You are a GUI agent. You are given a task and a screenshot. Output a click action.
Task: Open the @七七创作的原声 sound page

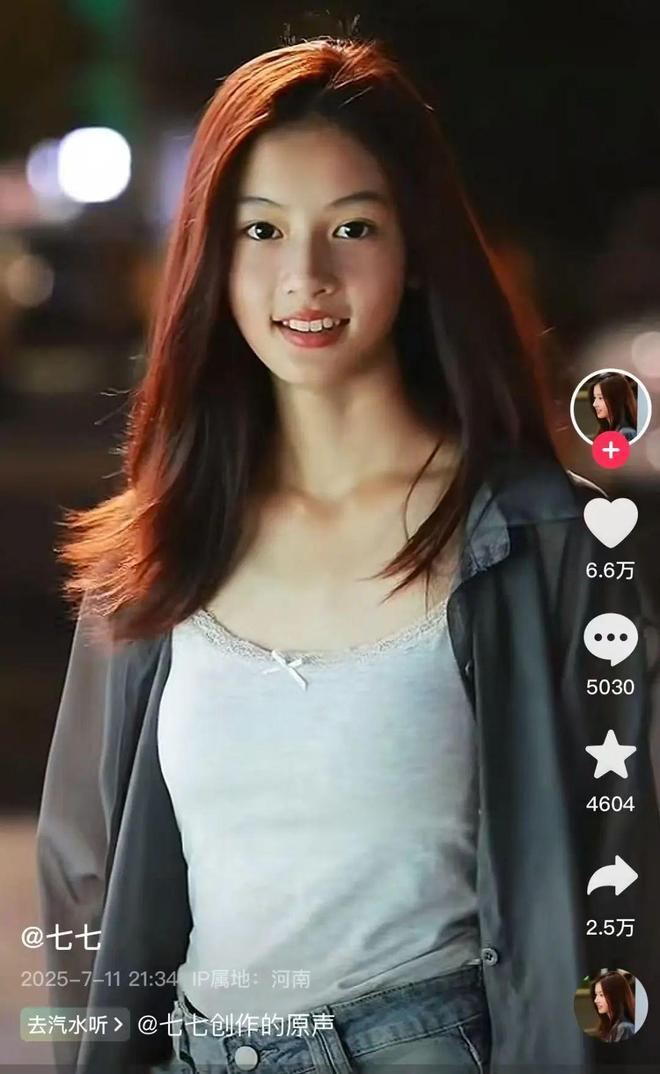[235, 1024]
